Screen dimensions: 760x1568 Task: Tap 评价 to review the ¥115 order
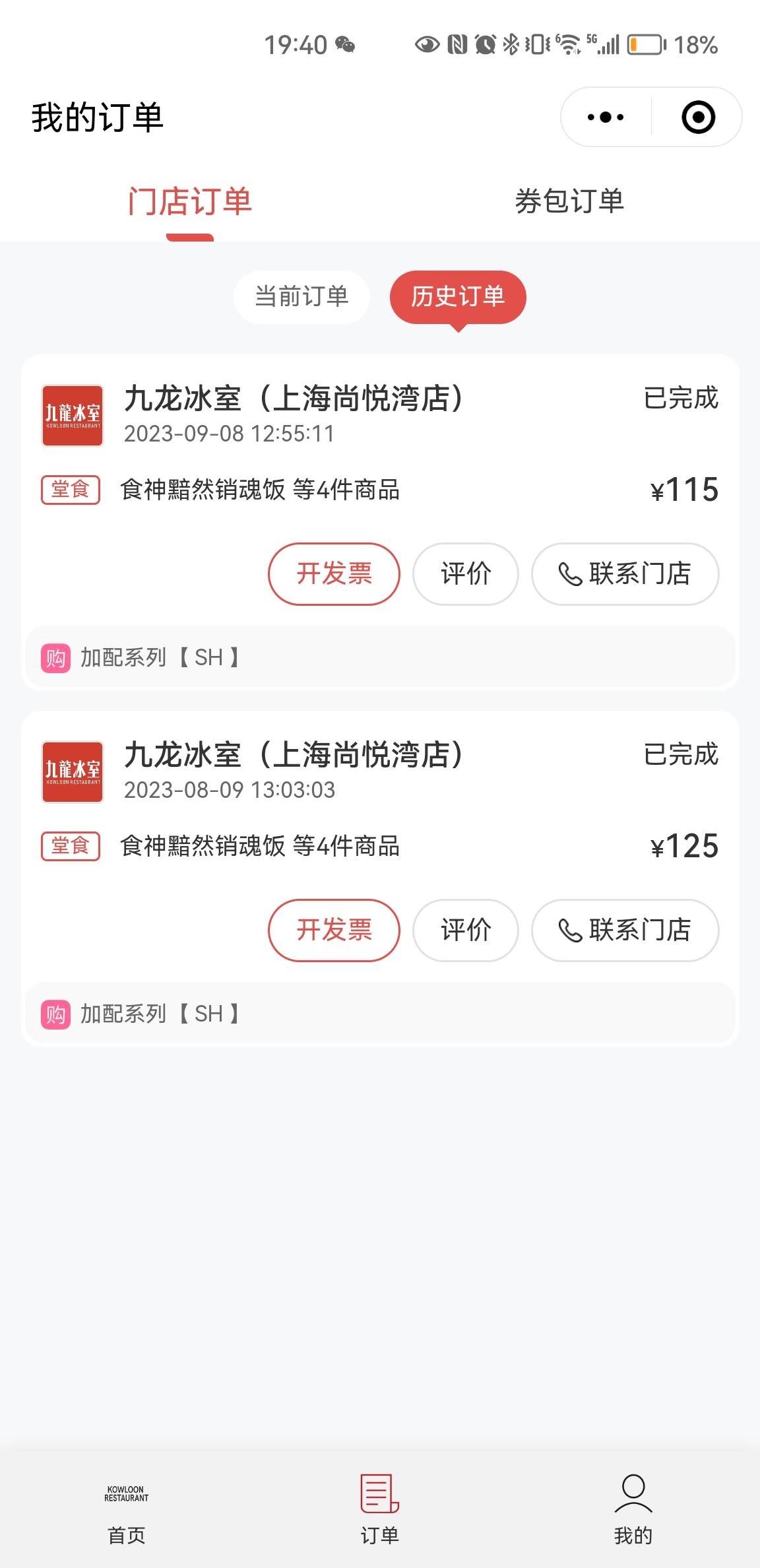point(466,573)
